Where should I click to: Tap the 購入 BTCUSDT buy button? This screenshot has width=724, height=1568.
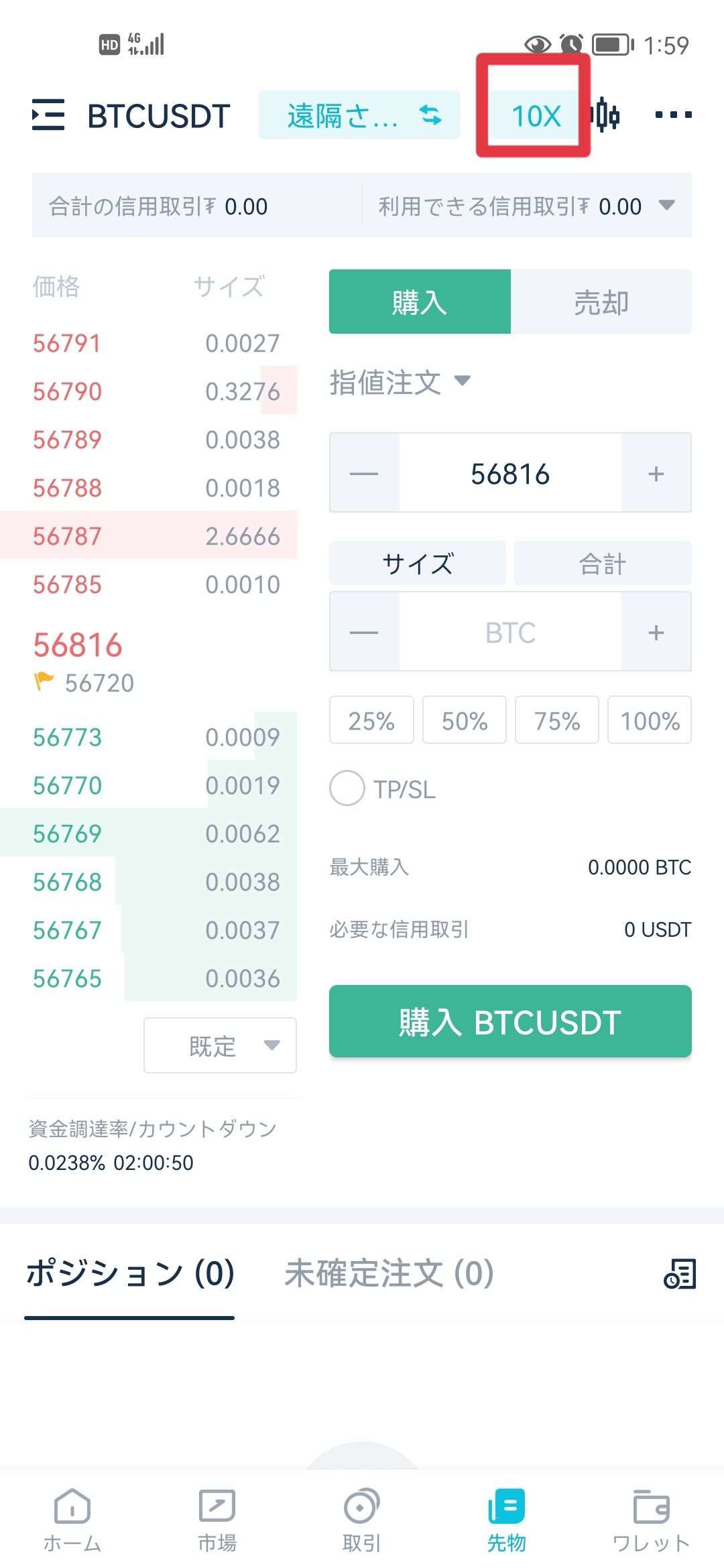(x=510, y=1022)
